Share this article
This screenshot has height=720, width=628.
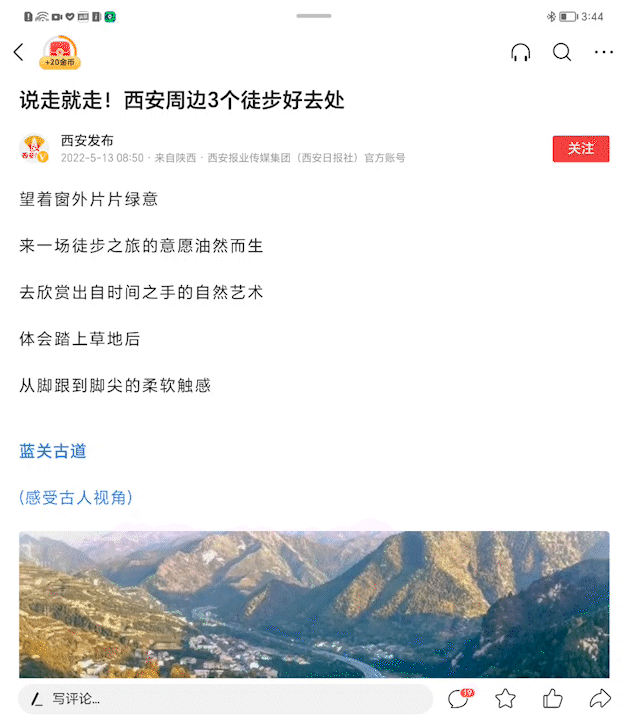(599, 698)
